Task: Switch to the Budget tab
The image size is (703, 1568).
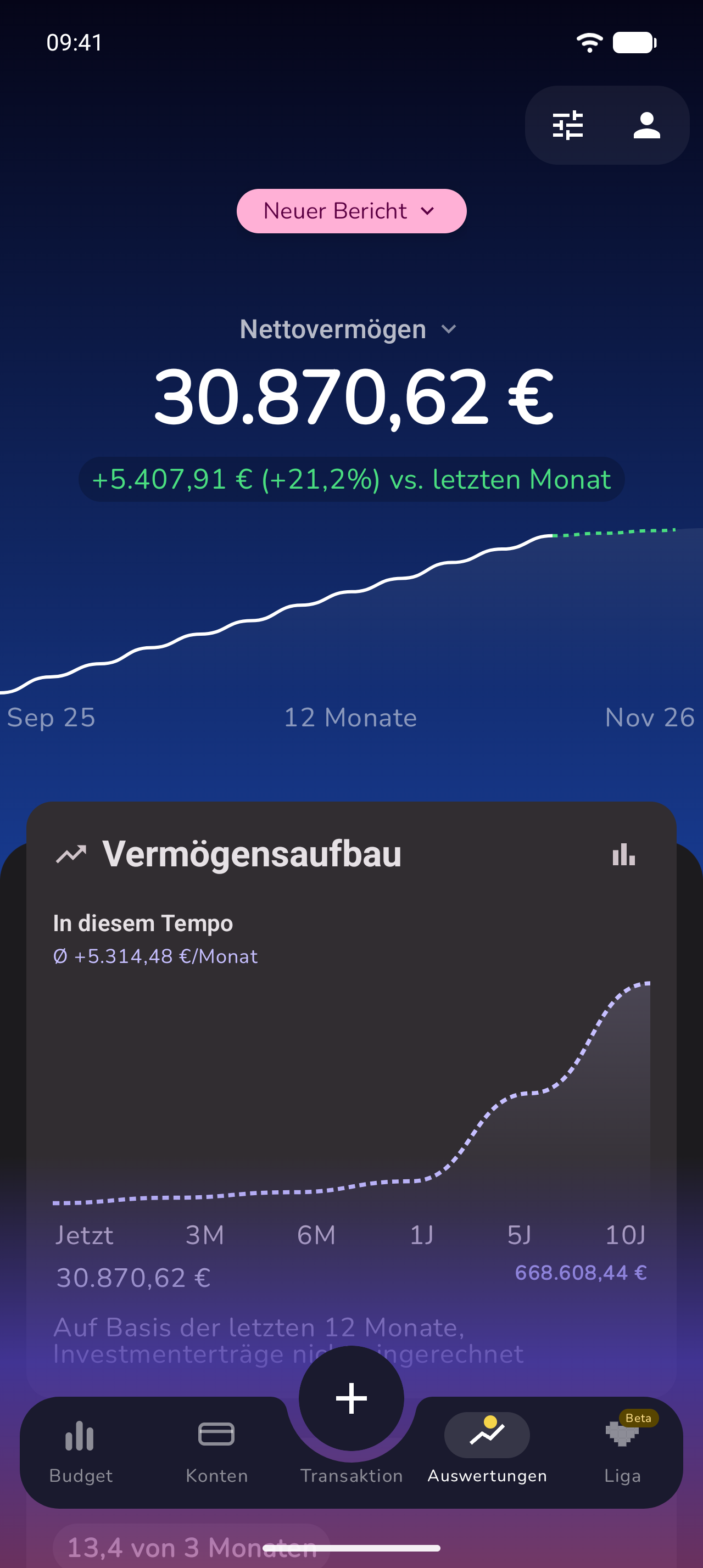Action: 80,1451
